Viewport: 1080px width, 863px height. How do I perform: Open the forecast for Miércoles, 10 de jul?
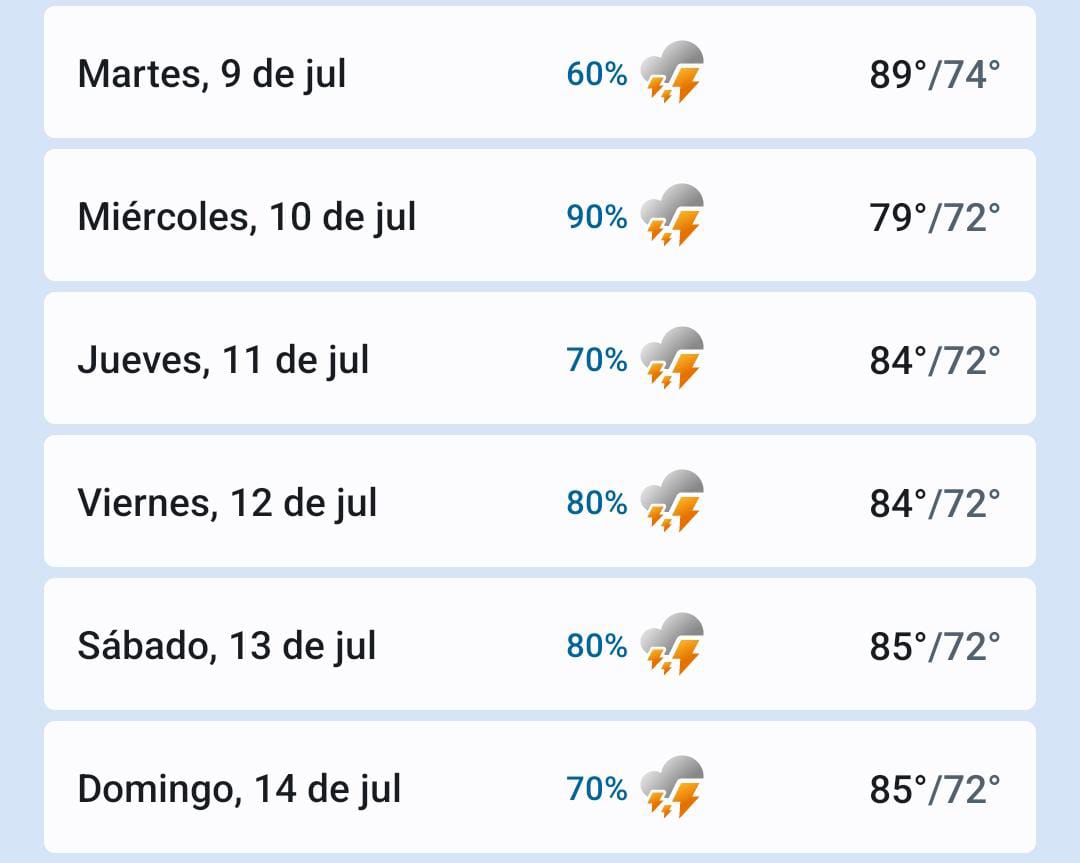click(540, 216)
